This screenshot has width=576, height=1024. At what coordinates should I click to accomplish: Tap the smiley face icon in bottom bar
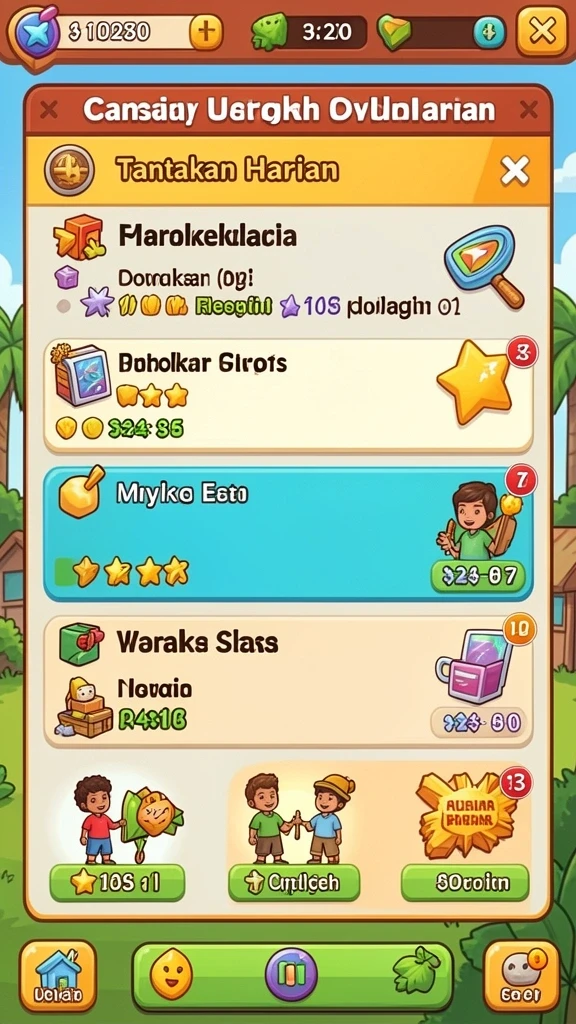[x=171, y=974]
